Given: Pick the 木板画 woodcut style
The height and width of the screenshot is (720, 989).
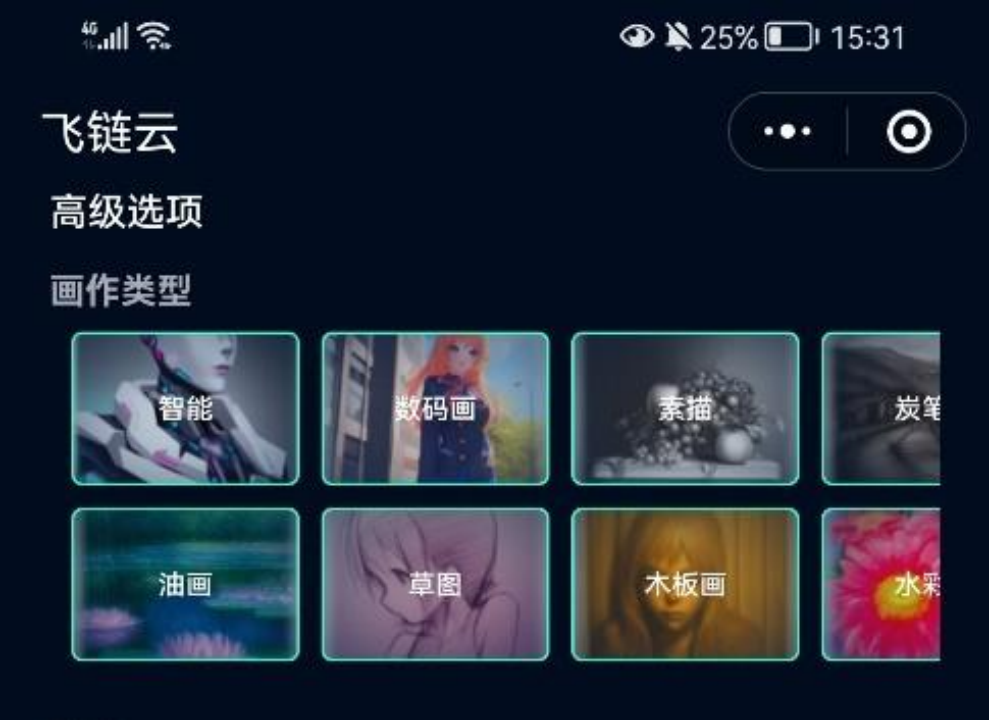Looking at the screenshot, I should click(685, 584).
